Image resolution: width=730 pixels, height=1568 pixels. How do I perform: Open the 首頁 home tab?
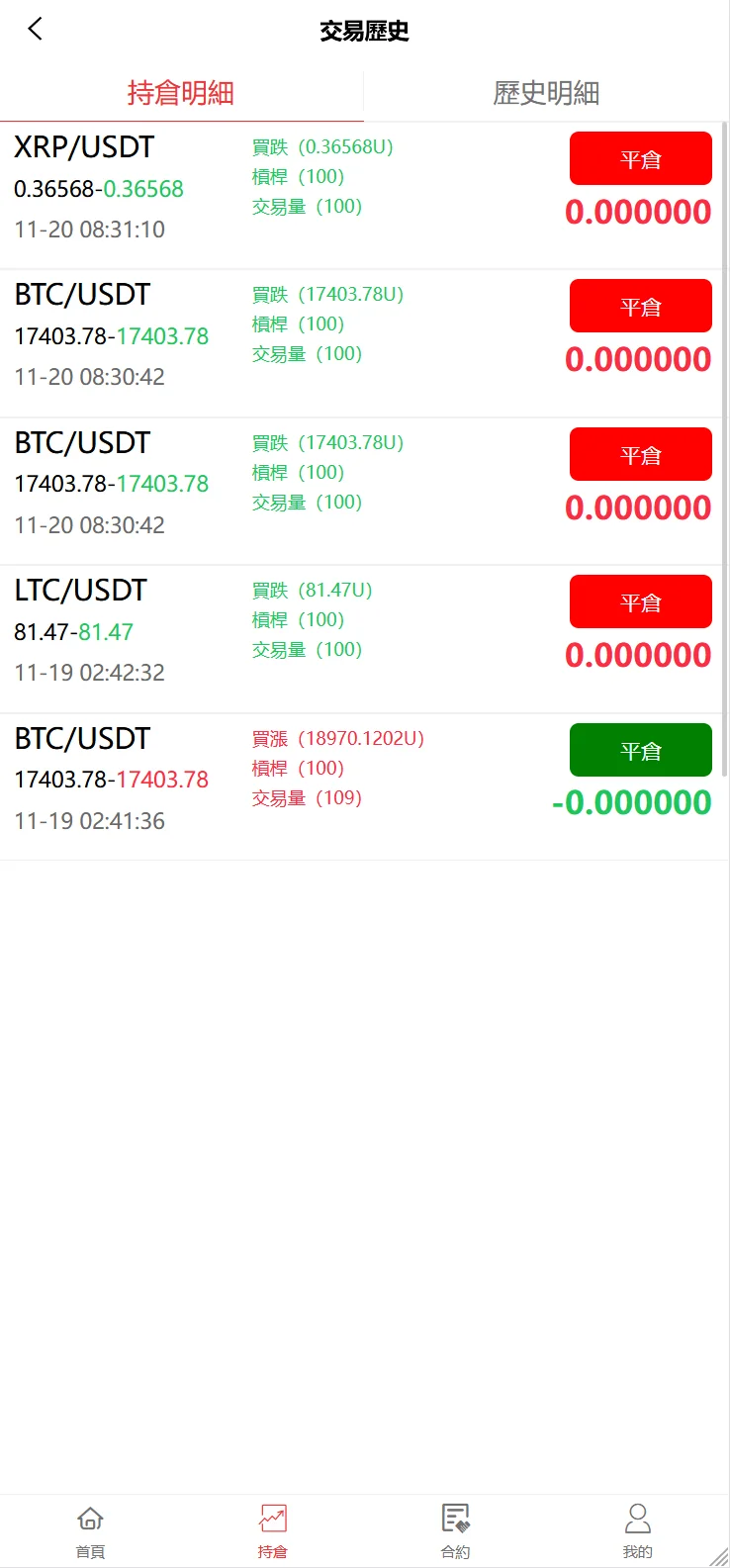click(x=91, y=1530)
